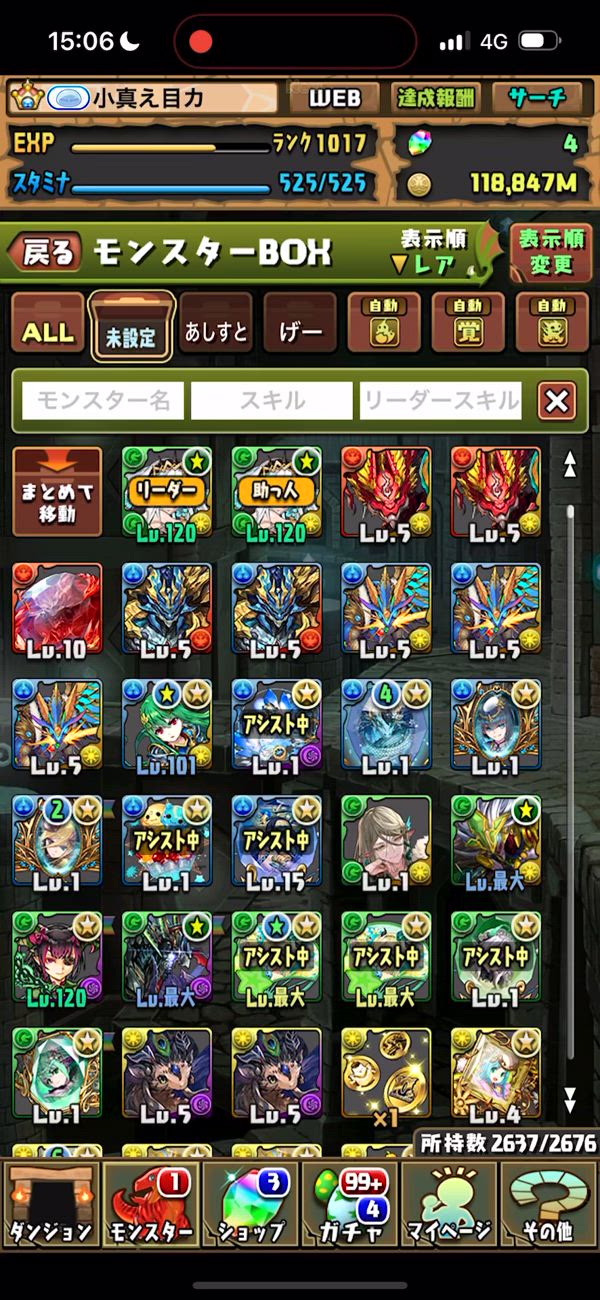600x1300 pixels.
Task: Tap the モンスター名 name field
Action: coord(103,401)
